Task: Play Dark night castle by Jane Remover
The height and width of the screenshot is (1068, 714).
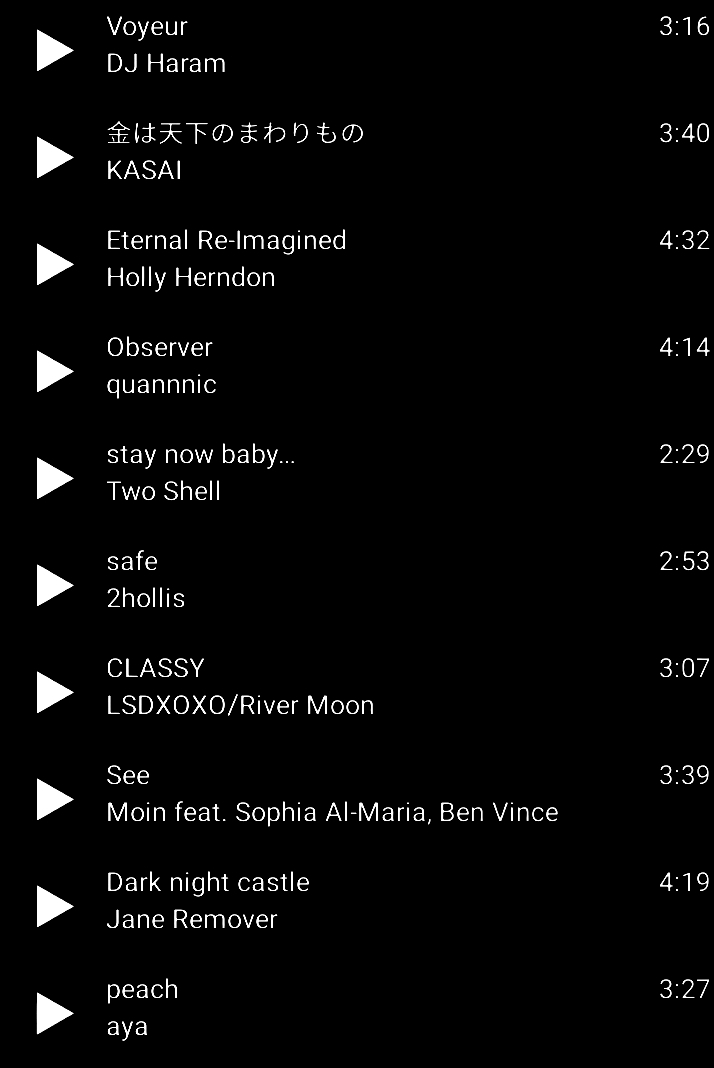Action: coord(54,906)
